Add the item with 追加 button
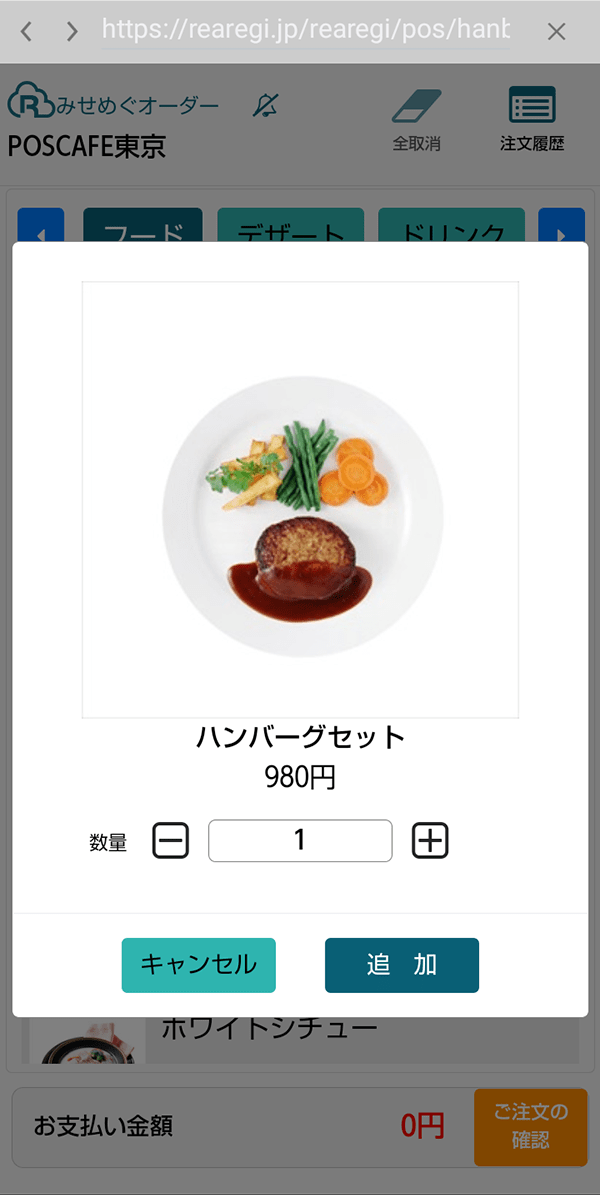This screenshot has width=600, height=1195. coord(402,965)
